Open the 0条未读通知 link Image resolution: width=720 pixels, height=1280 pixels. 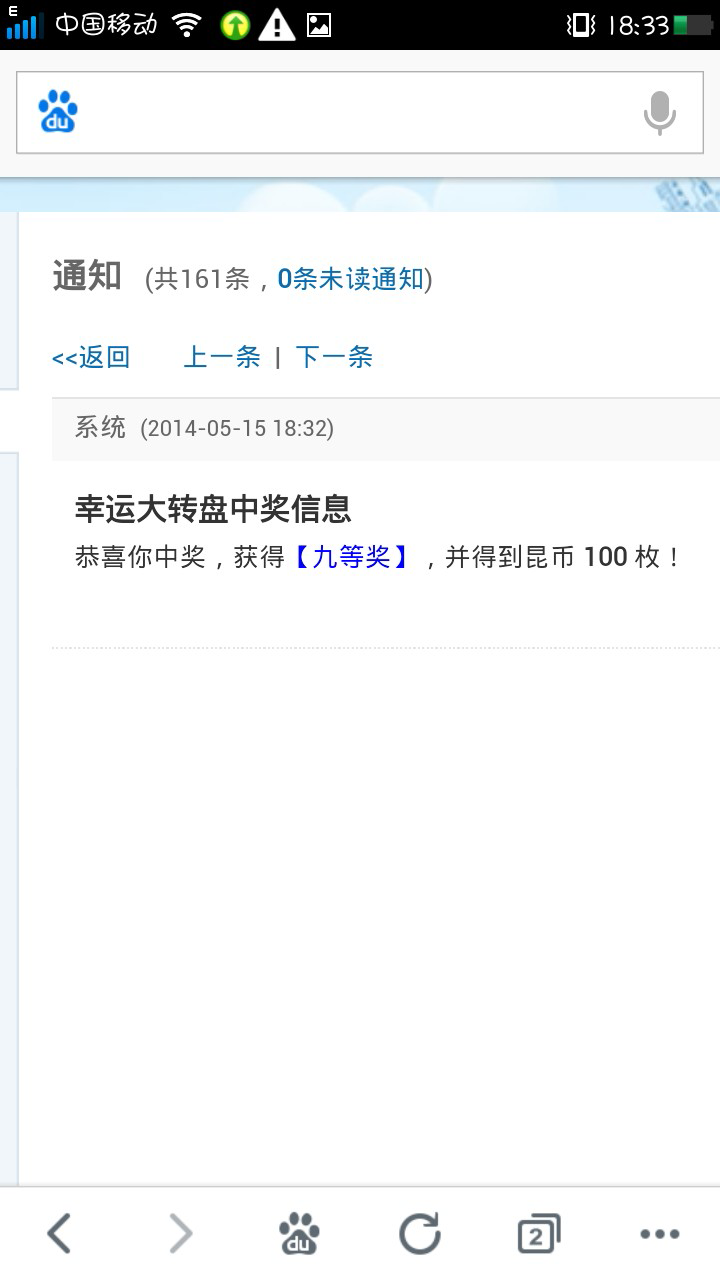(351, 279)
